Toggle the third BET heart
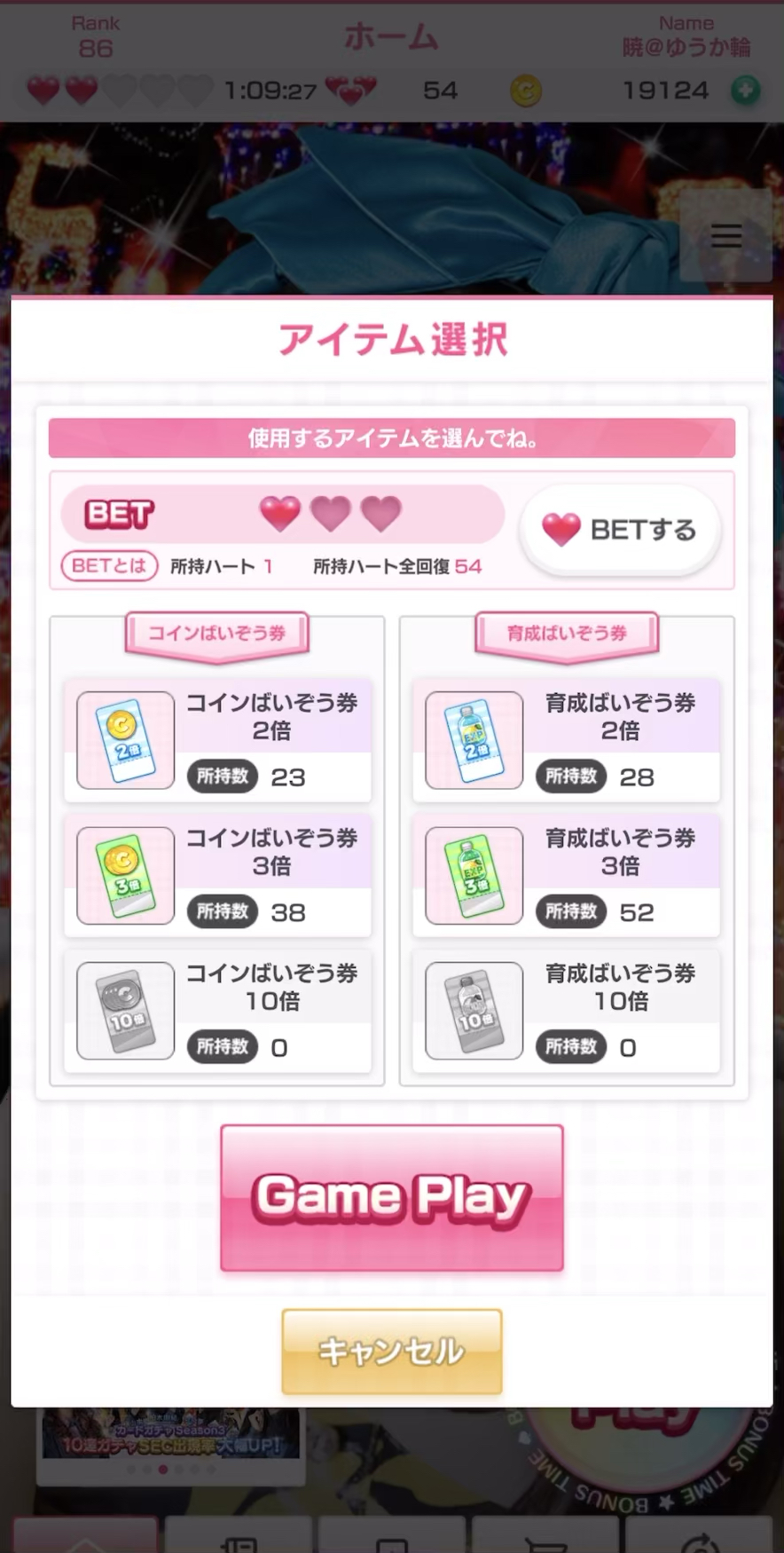 (x=380, y=514)
